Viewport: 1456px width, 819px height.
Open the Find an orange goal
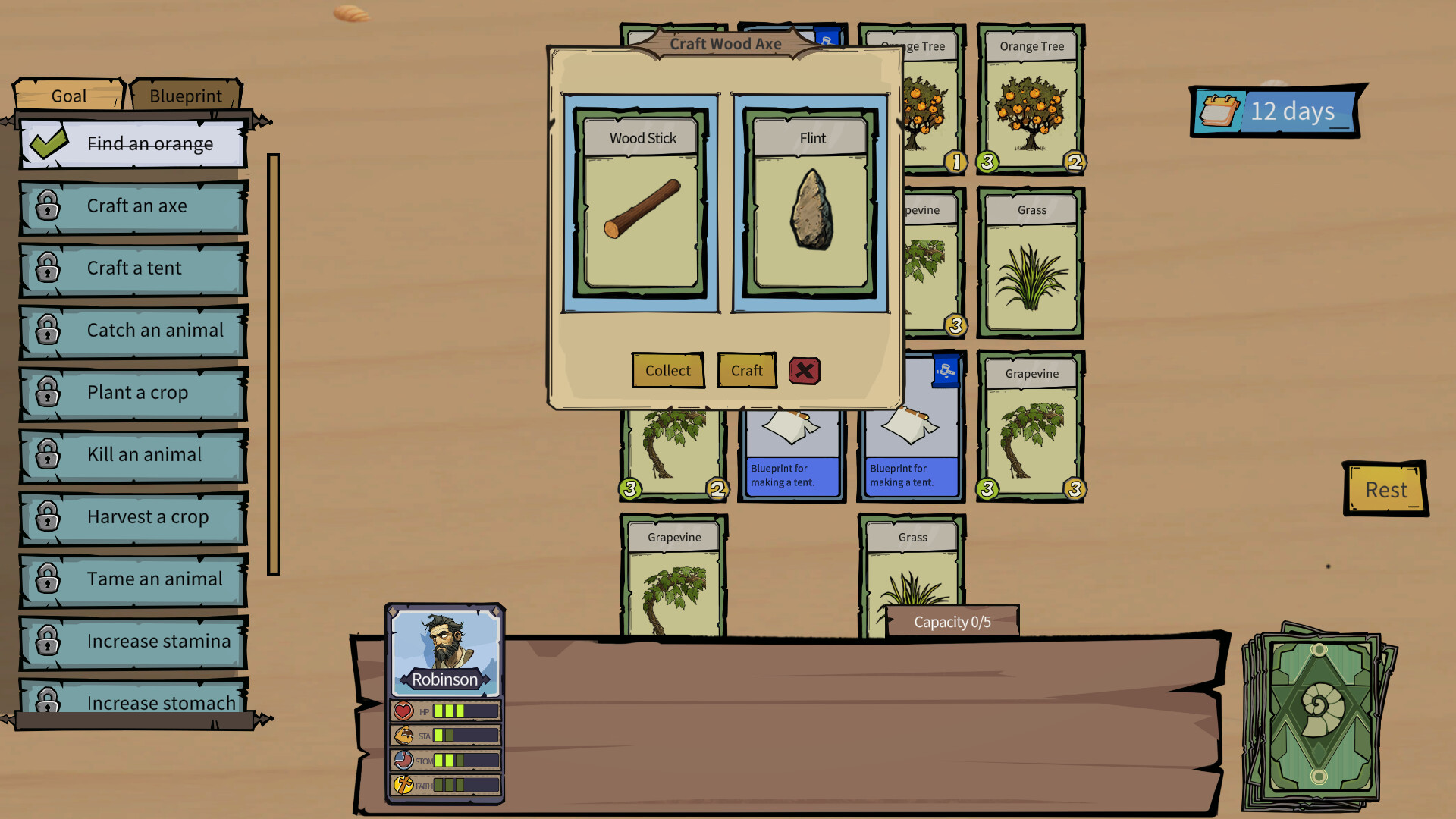[134, 144]
